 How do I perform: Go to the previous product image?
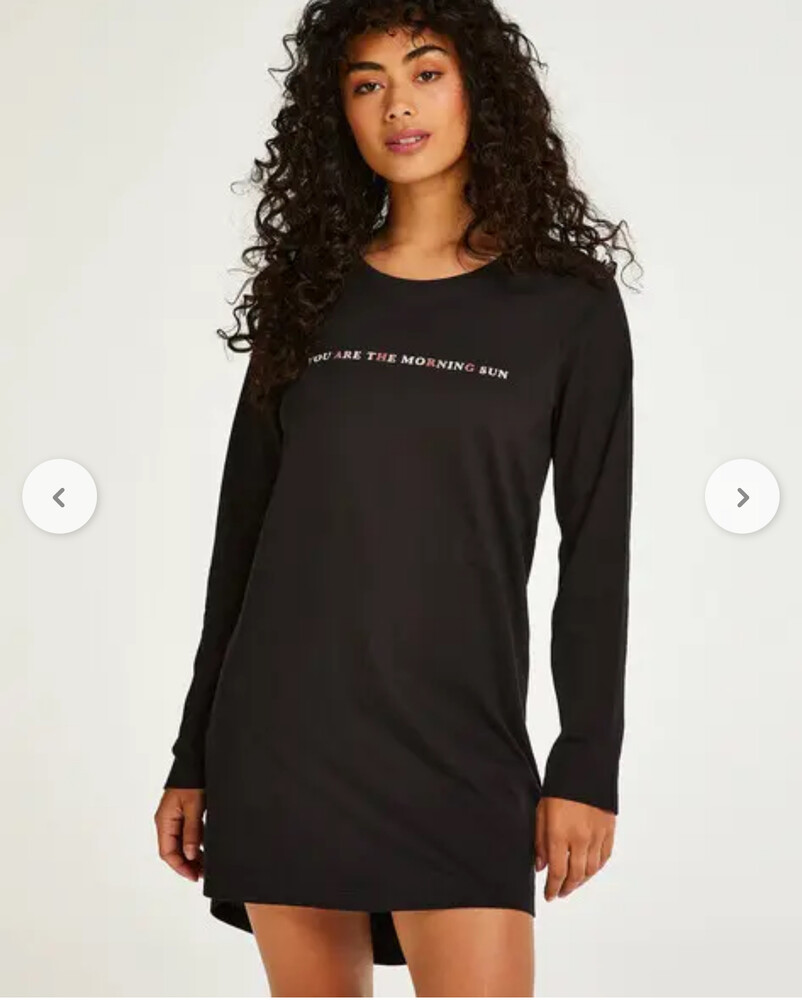point(60,497)
